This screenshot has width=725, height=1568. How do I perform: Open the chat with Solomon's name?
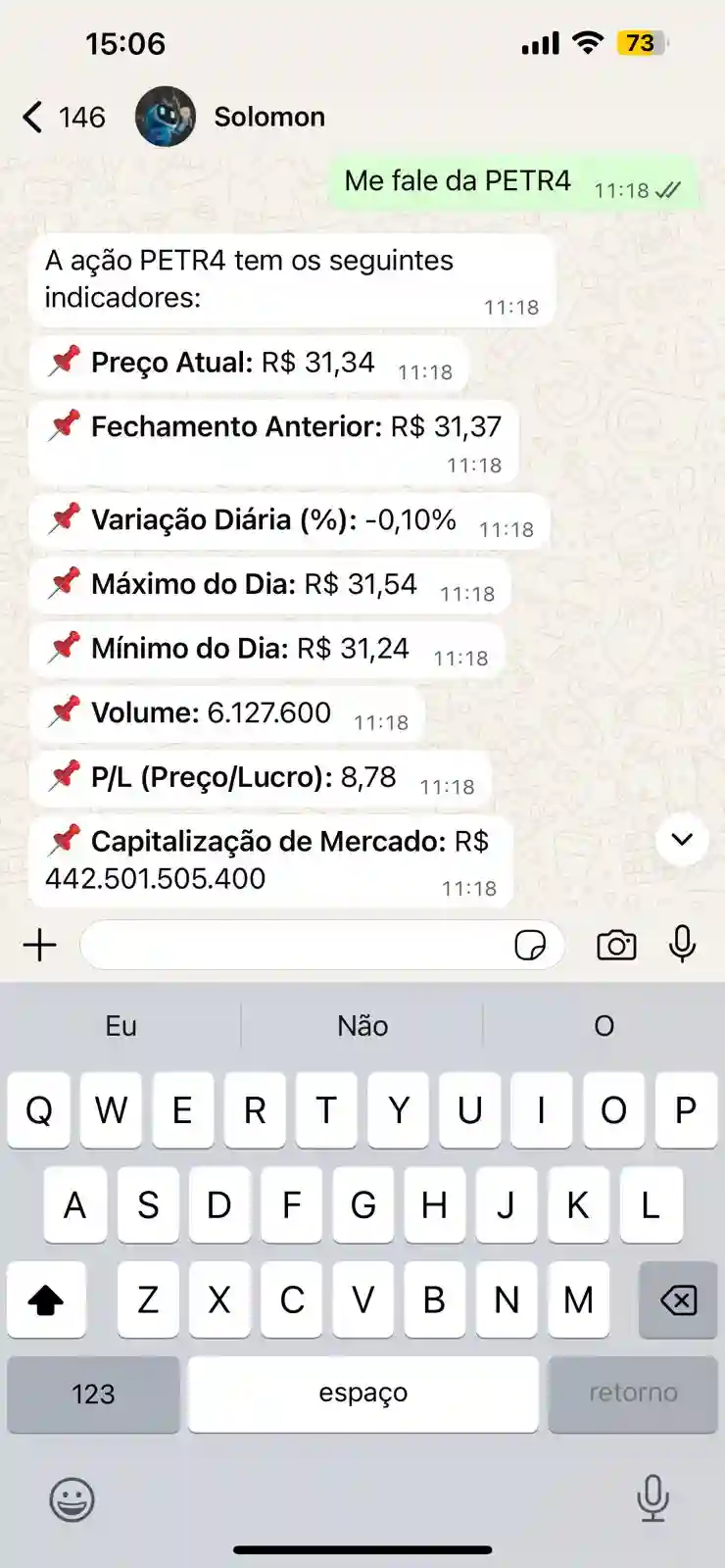pos(269,116)
